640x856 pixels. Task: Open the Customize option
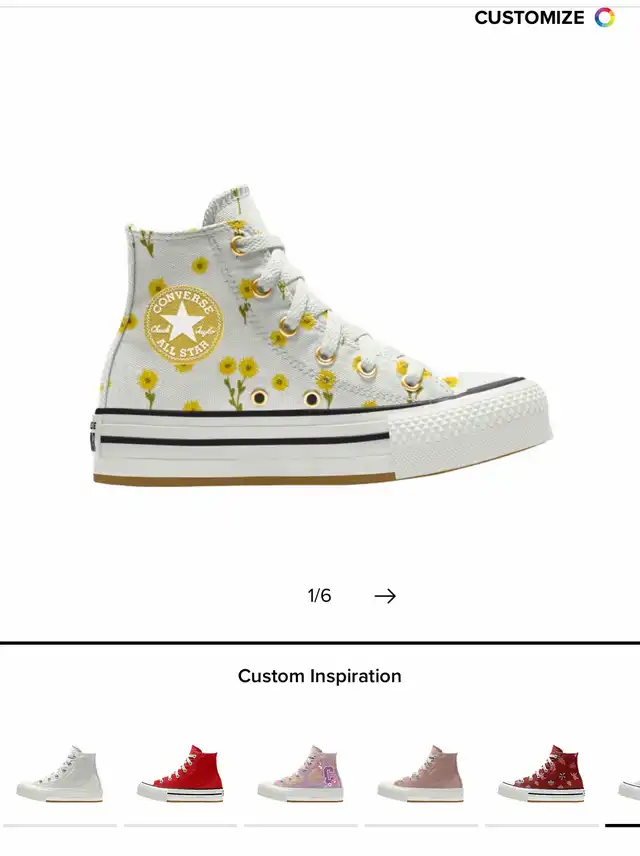(x=543, y=18)
